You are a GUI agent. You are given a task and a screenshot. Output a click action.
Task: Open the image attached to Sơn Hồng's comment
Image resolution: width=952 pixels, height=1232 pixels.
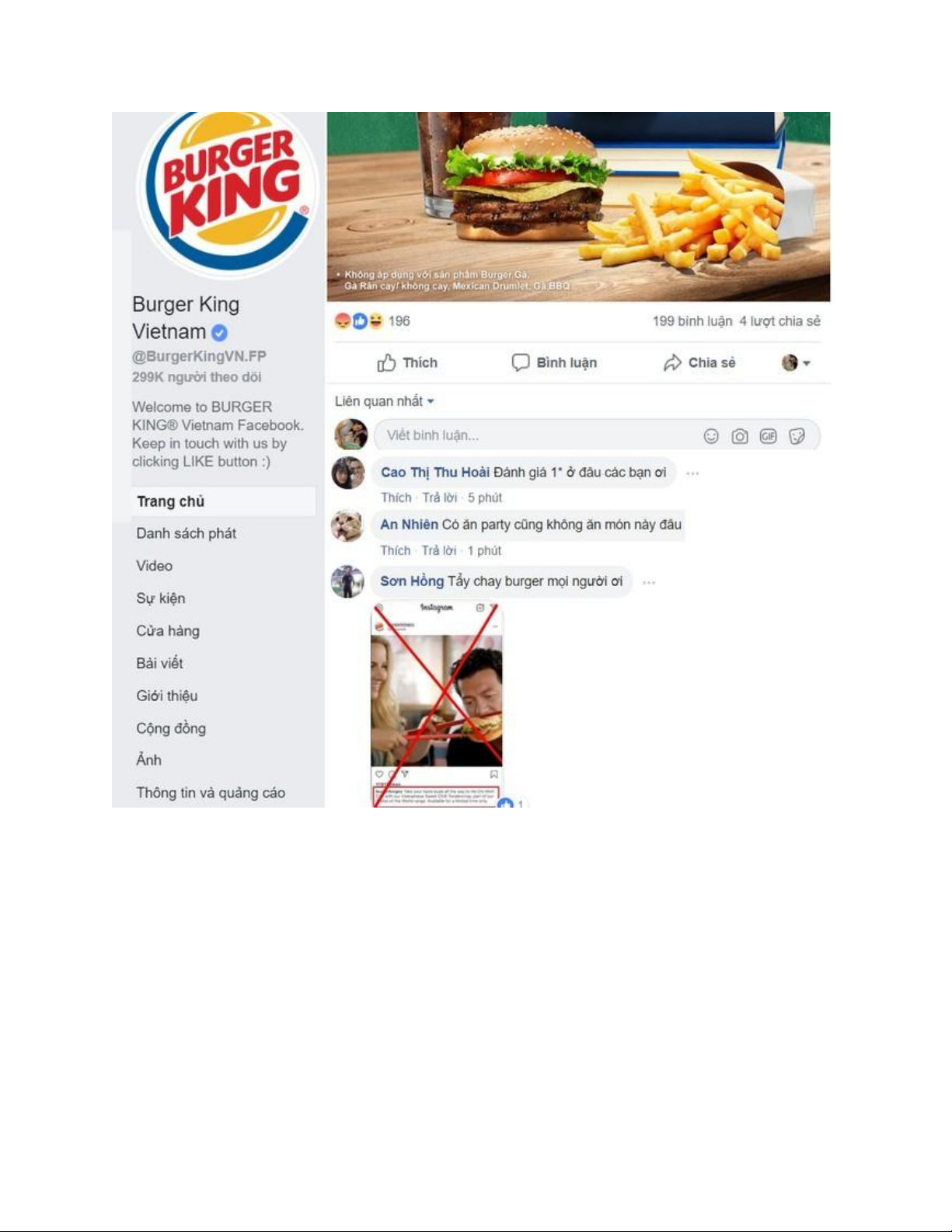(438, 704)
